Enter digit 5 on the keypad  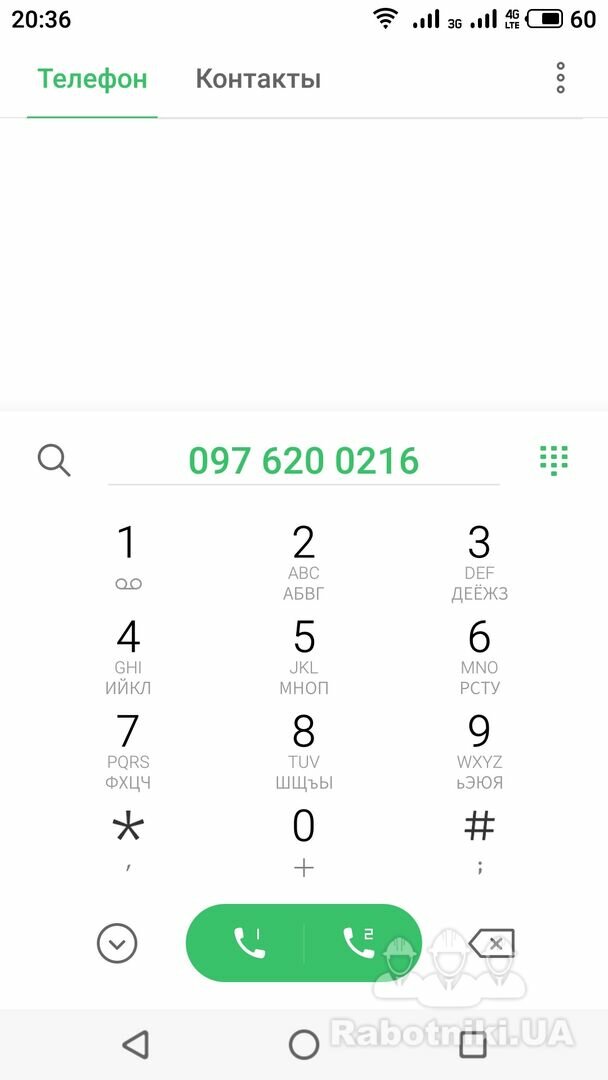tap(304, 656)
